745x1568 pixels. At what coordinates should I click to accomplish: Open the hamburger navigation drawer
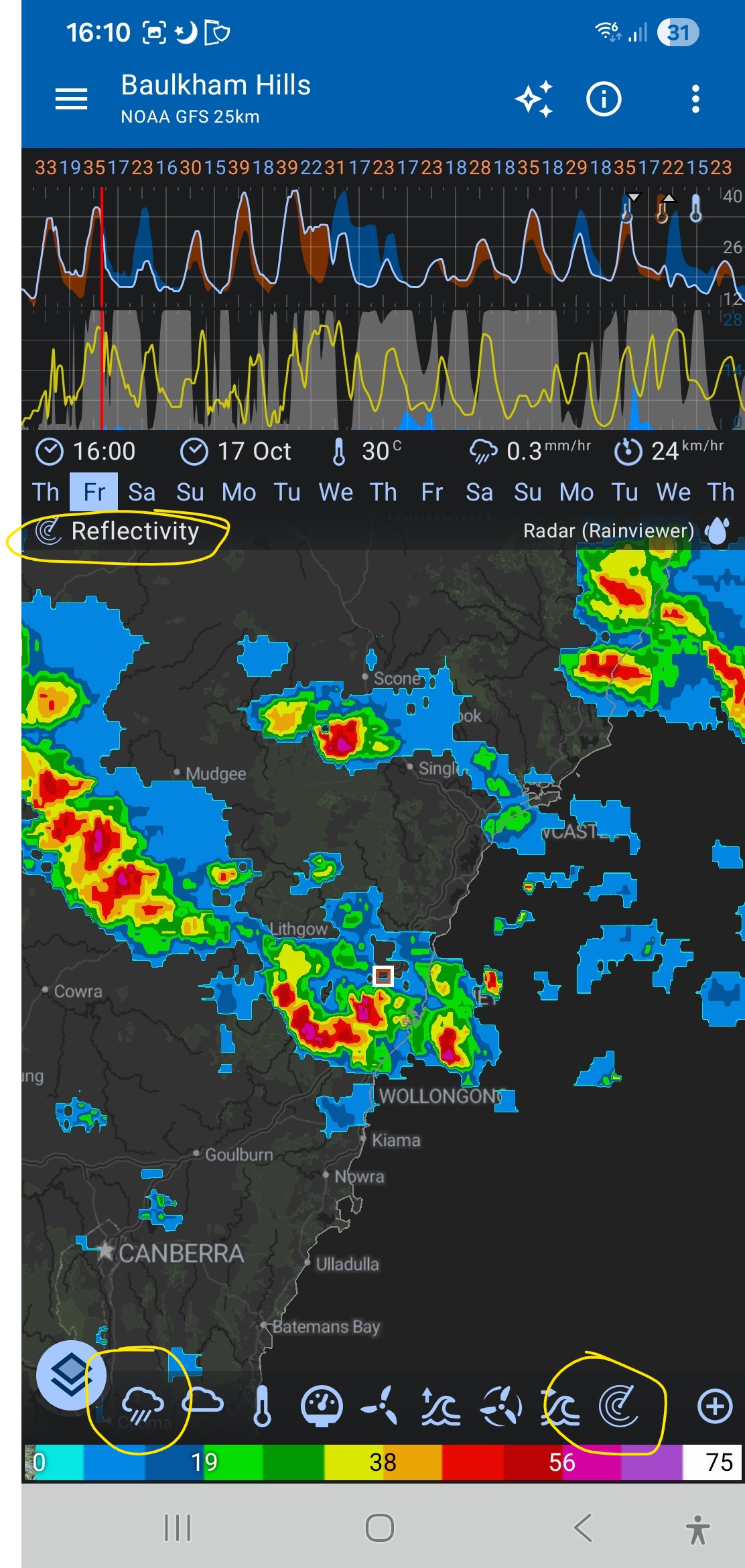(71, 99)
